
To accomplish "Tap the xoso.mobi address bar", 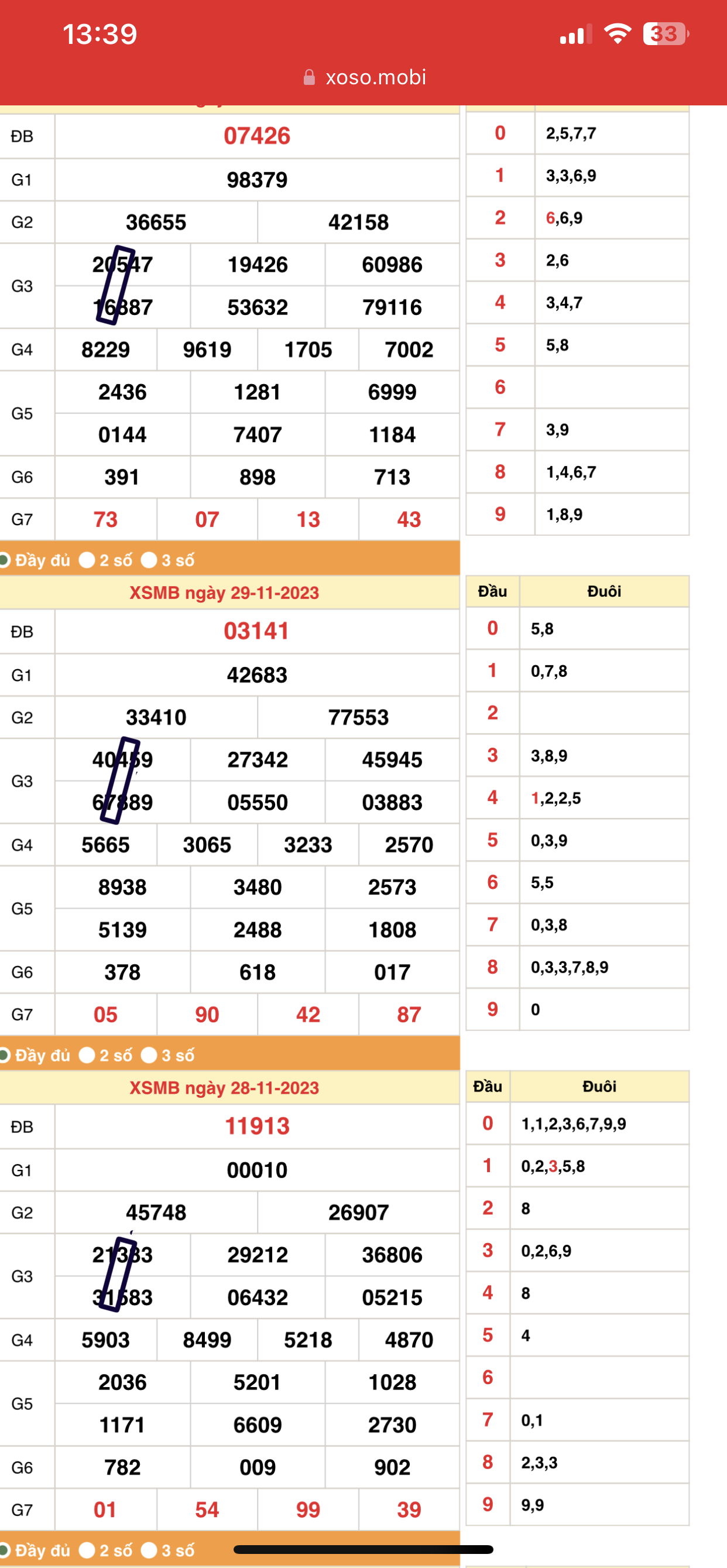I will (365, 77).
